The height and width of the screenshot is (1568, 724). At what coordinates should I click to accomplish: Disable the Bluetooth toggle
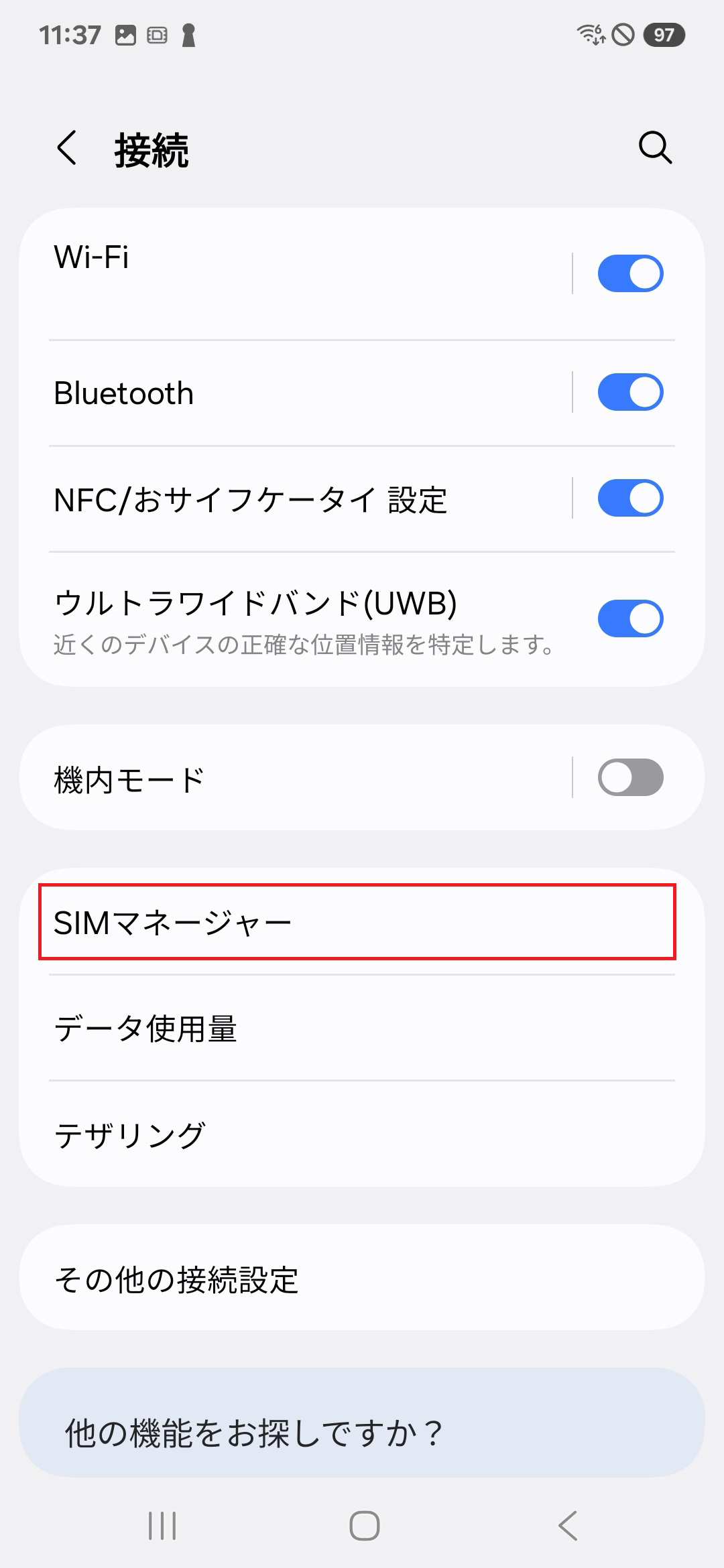coord(630,392)
